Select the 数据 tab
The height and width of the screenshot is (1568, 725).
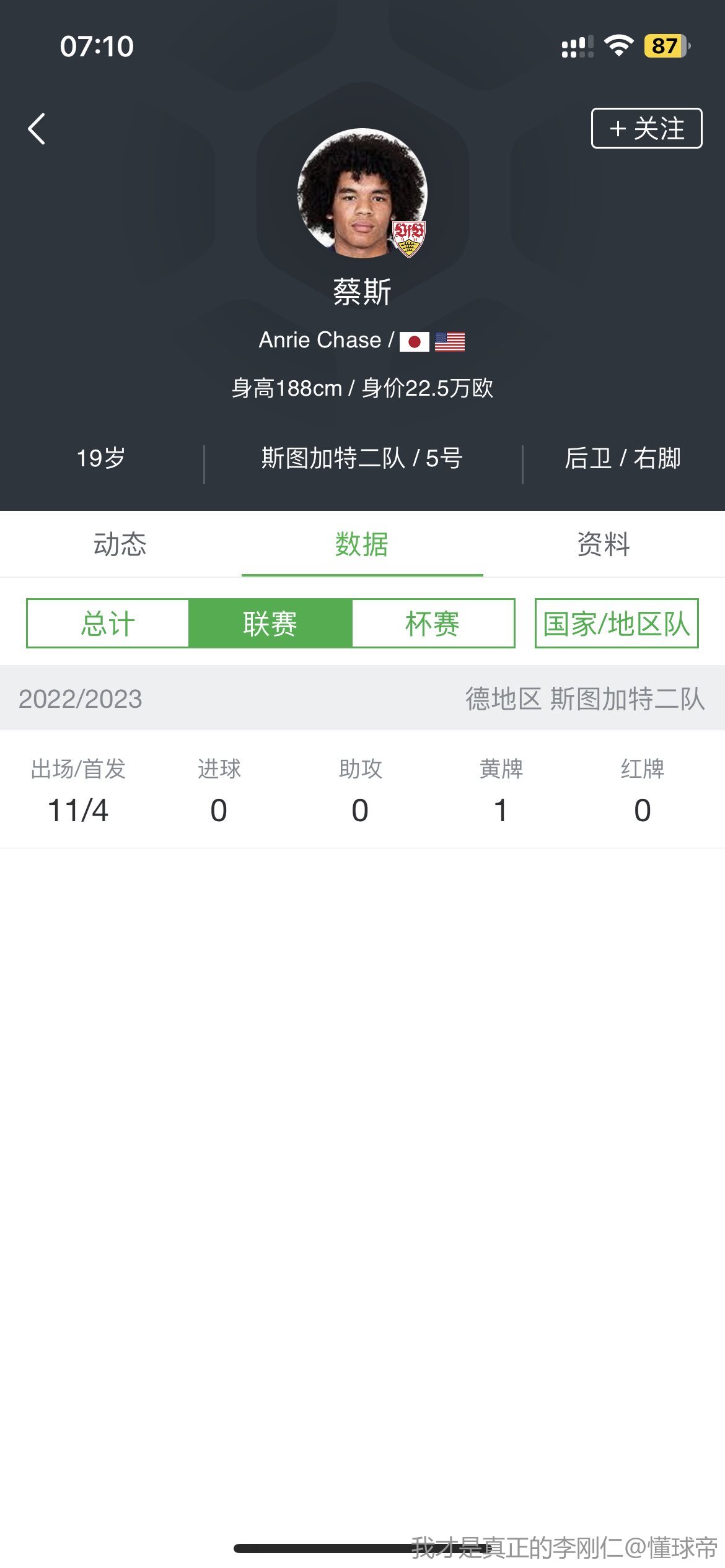pos(362,544)
